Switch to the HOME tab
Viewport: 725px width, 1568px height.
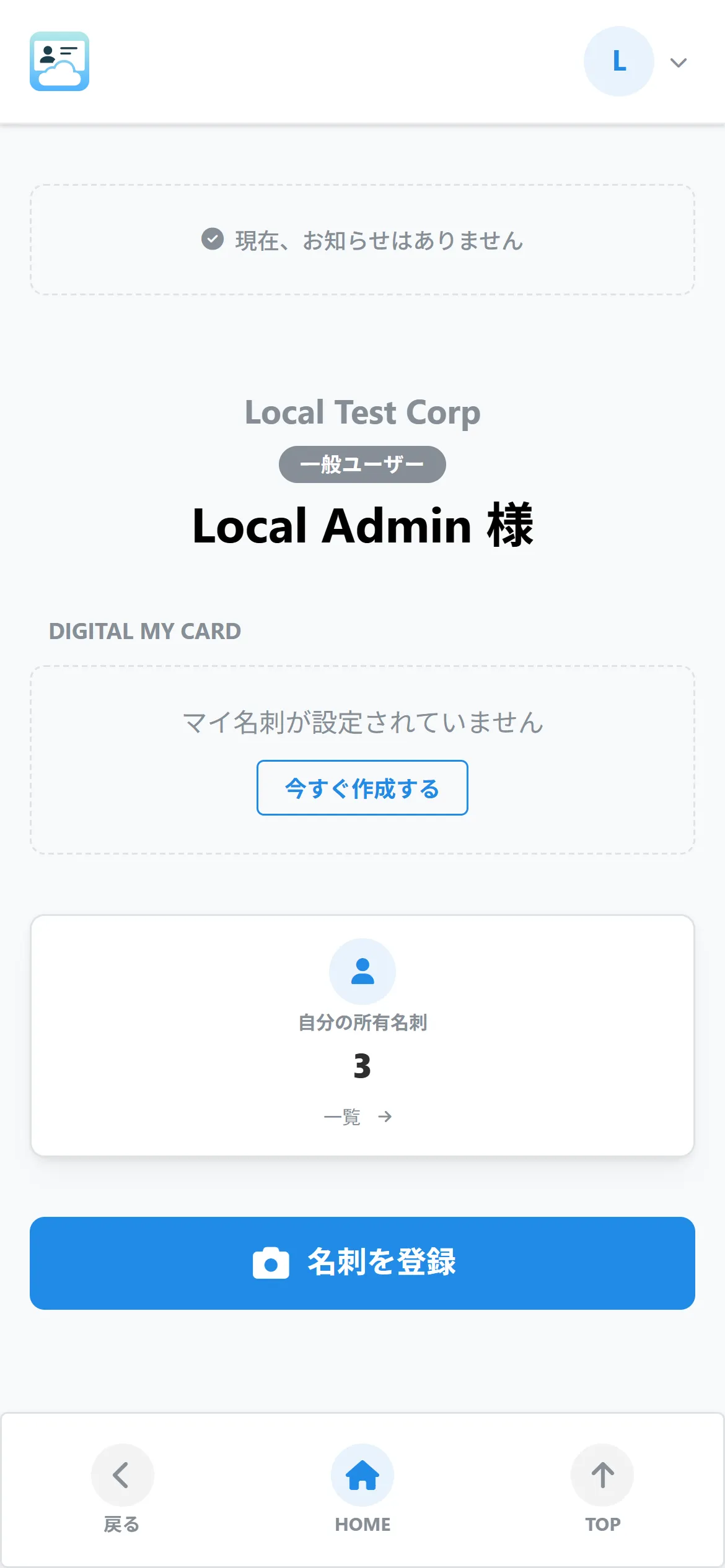(362, 1487)
